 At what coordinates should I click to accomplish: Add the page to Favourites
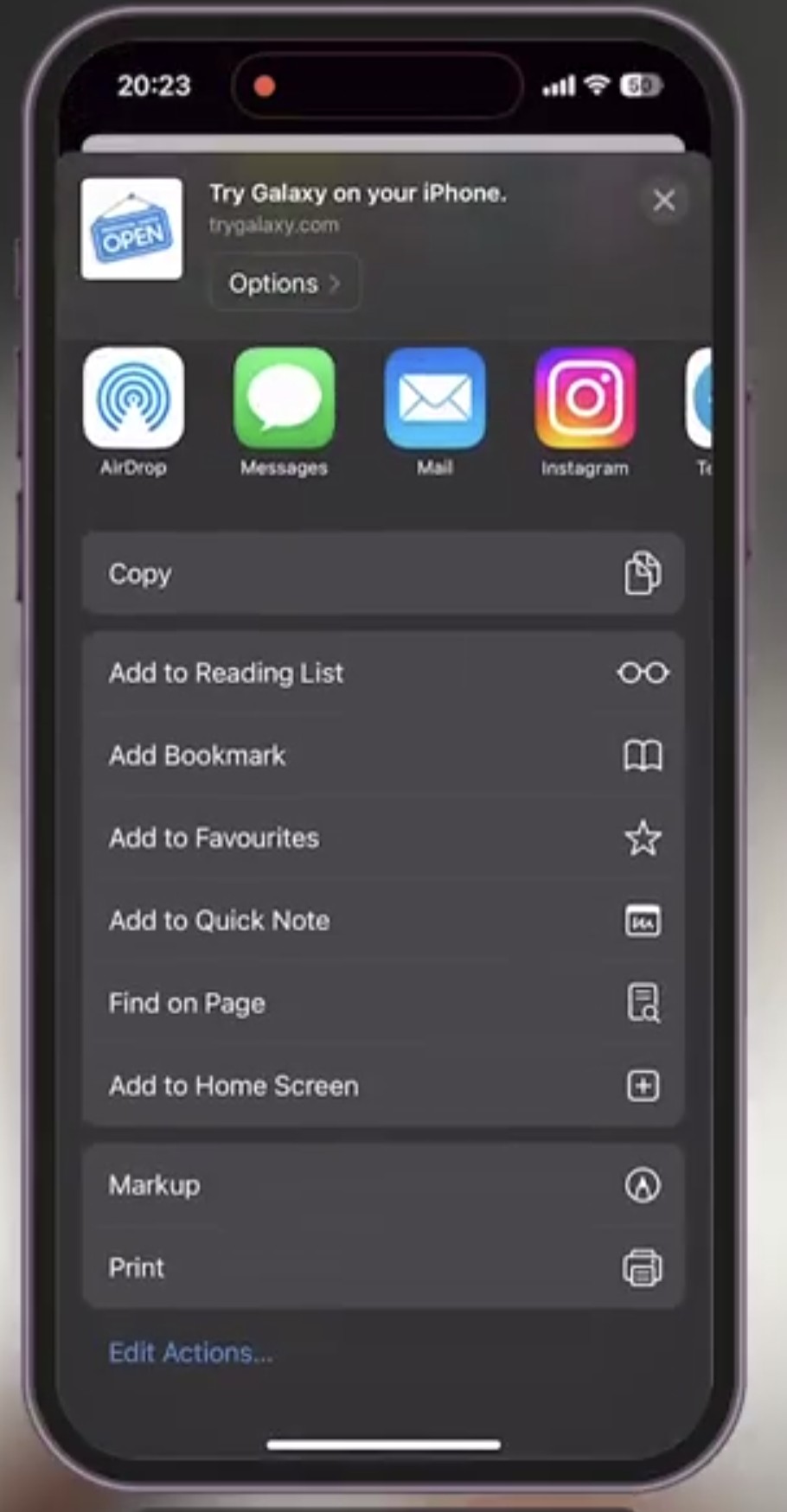pos(382,838)
